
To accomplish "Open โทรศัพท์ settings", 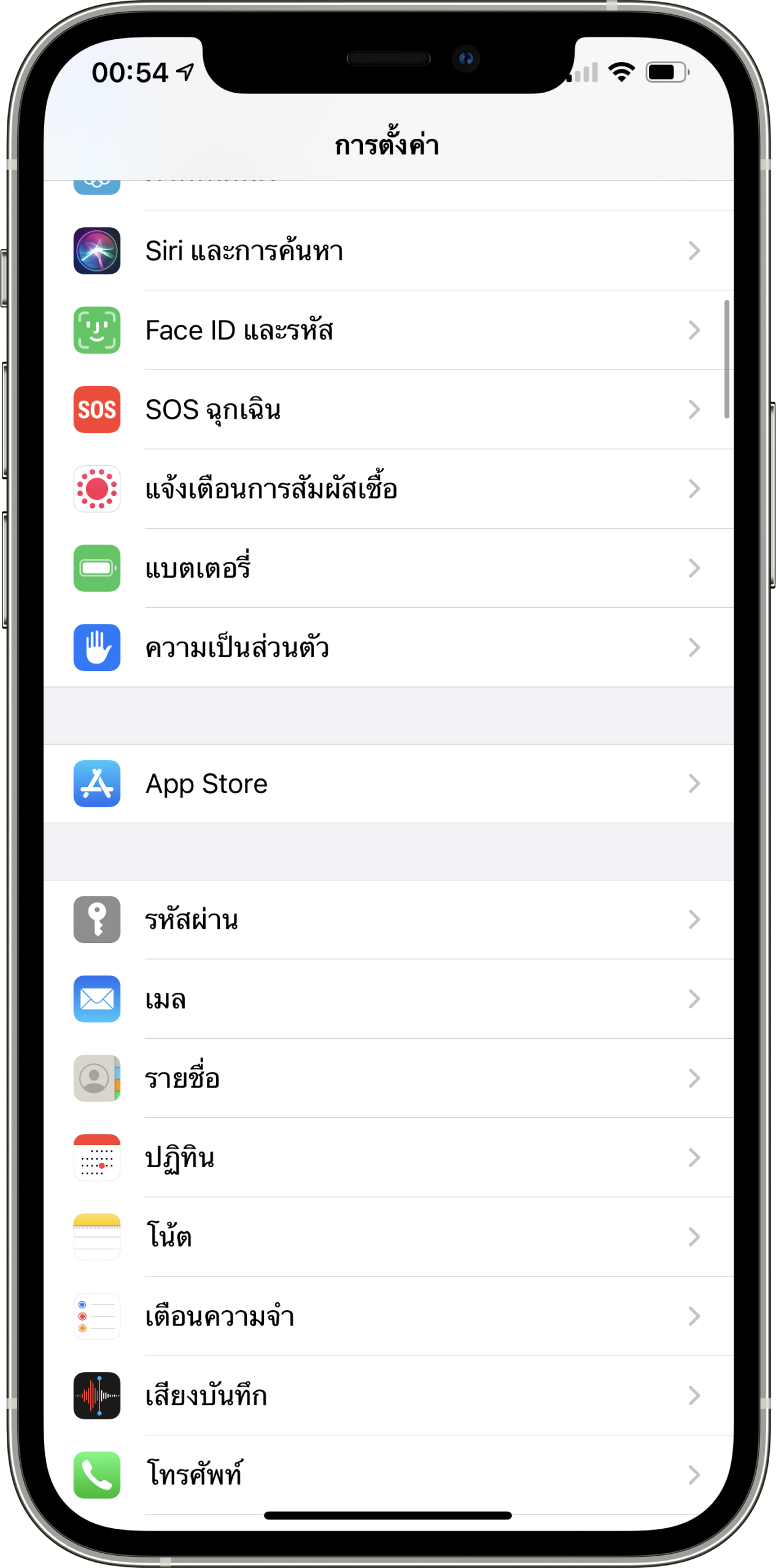I will click(388, 1473).
